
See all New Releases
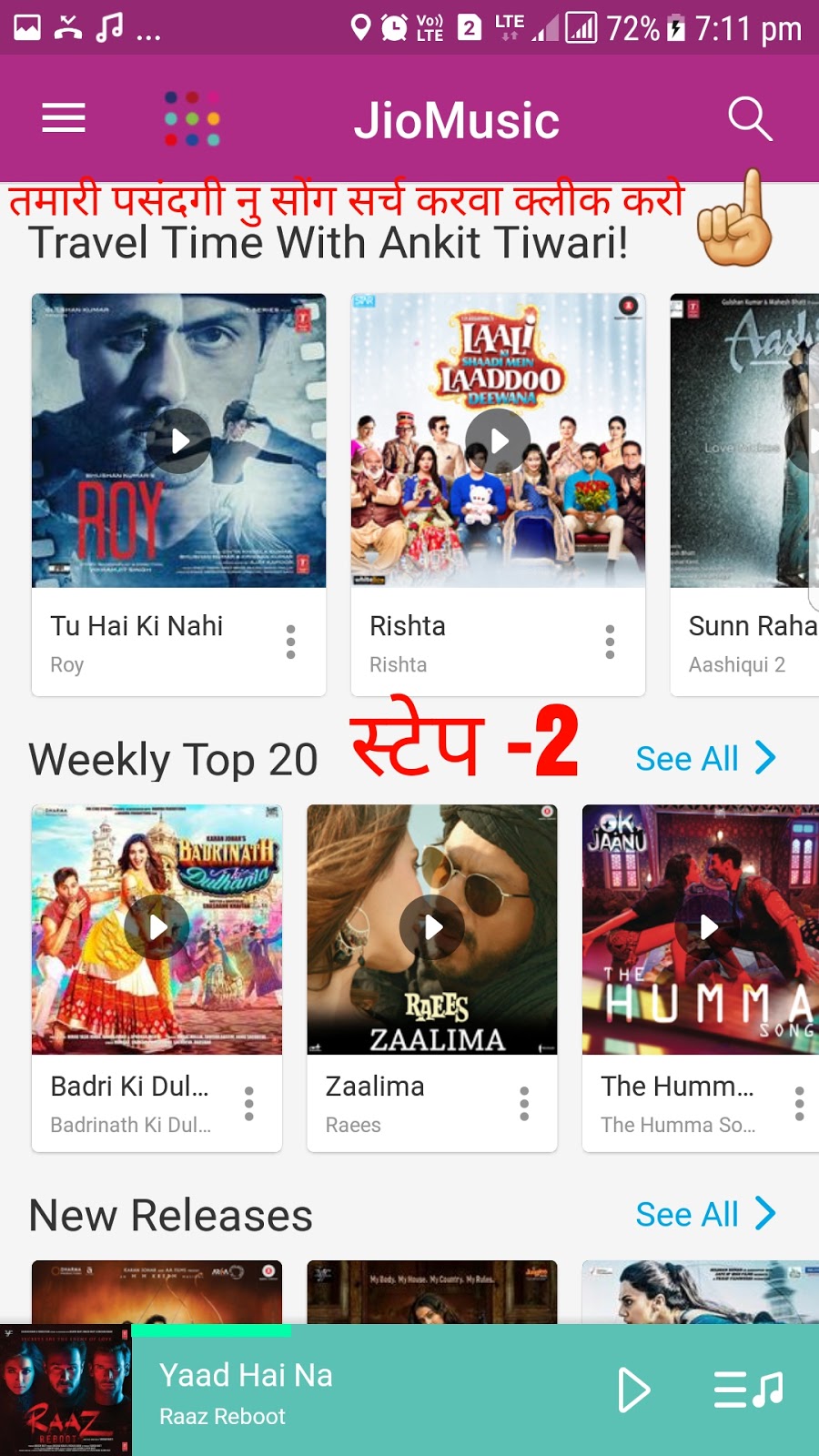click(704, 1214)
